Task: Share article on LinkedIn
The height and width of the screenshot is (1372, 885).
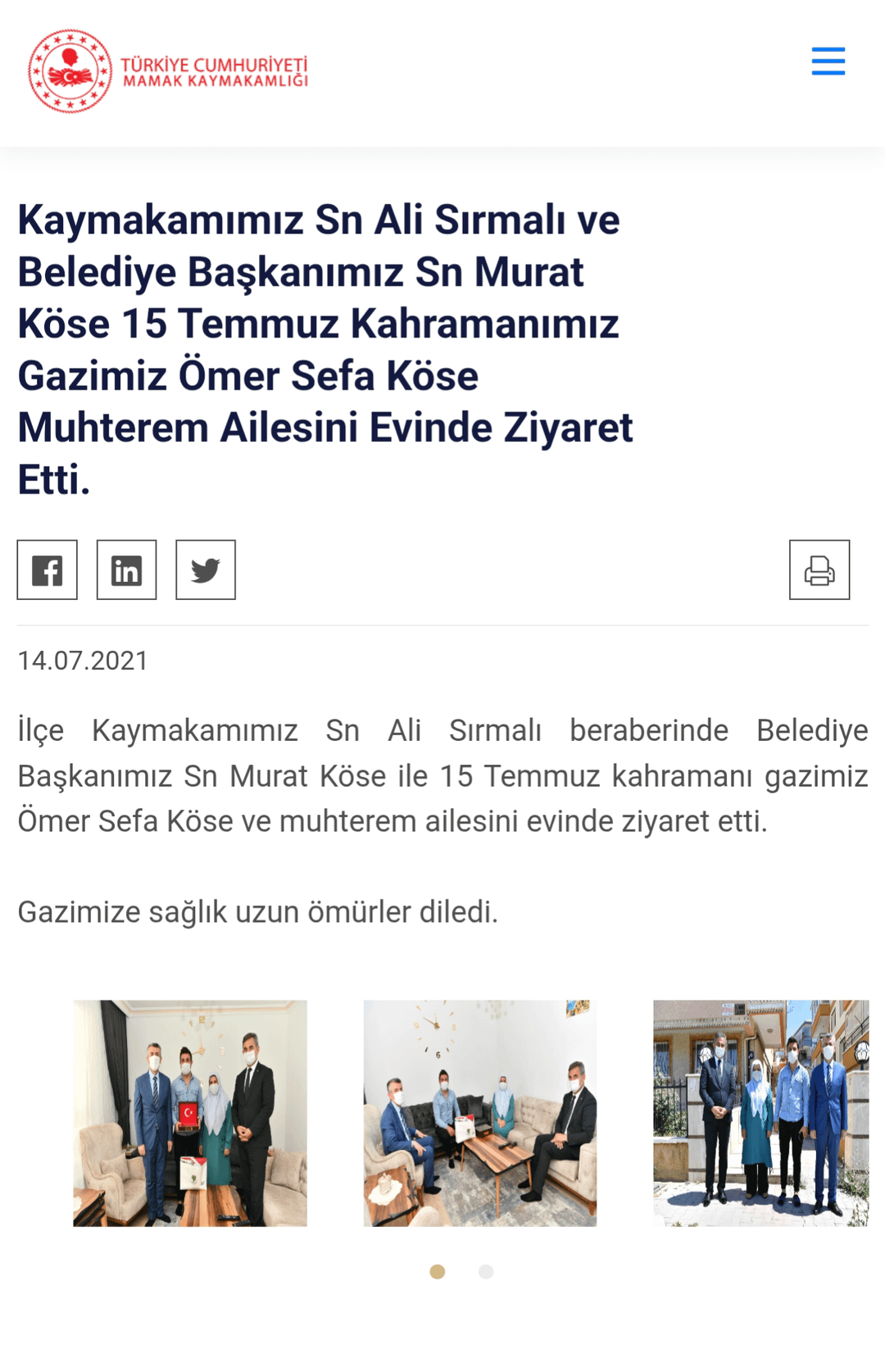Action: pos(126,570)
